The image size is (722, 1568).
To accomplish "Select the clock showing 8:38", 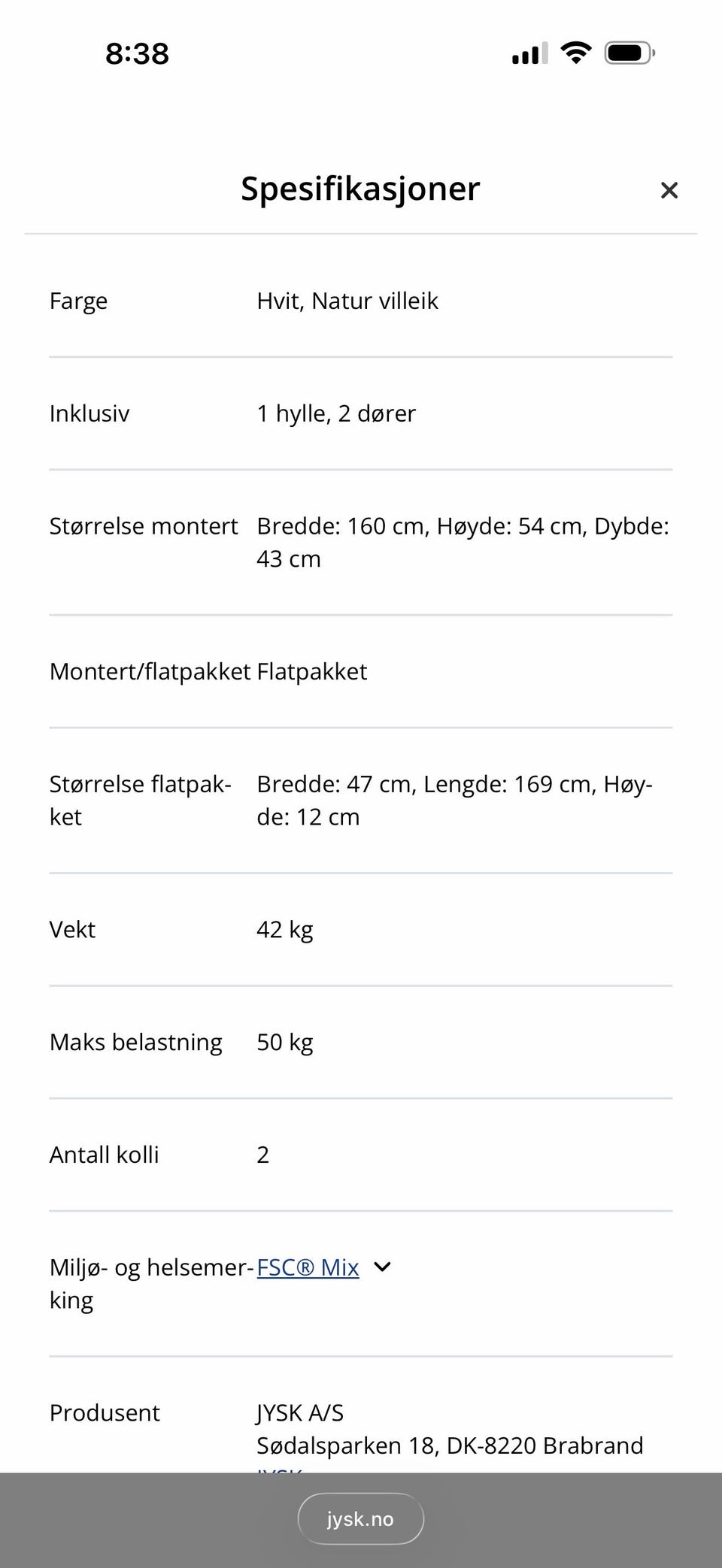I will coord(136,53).
